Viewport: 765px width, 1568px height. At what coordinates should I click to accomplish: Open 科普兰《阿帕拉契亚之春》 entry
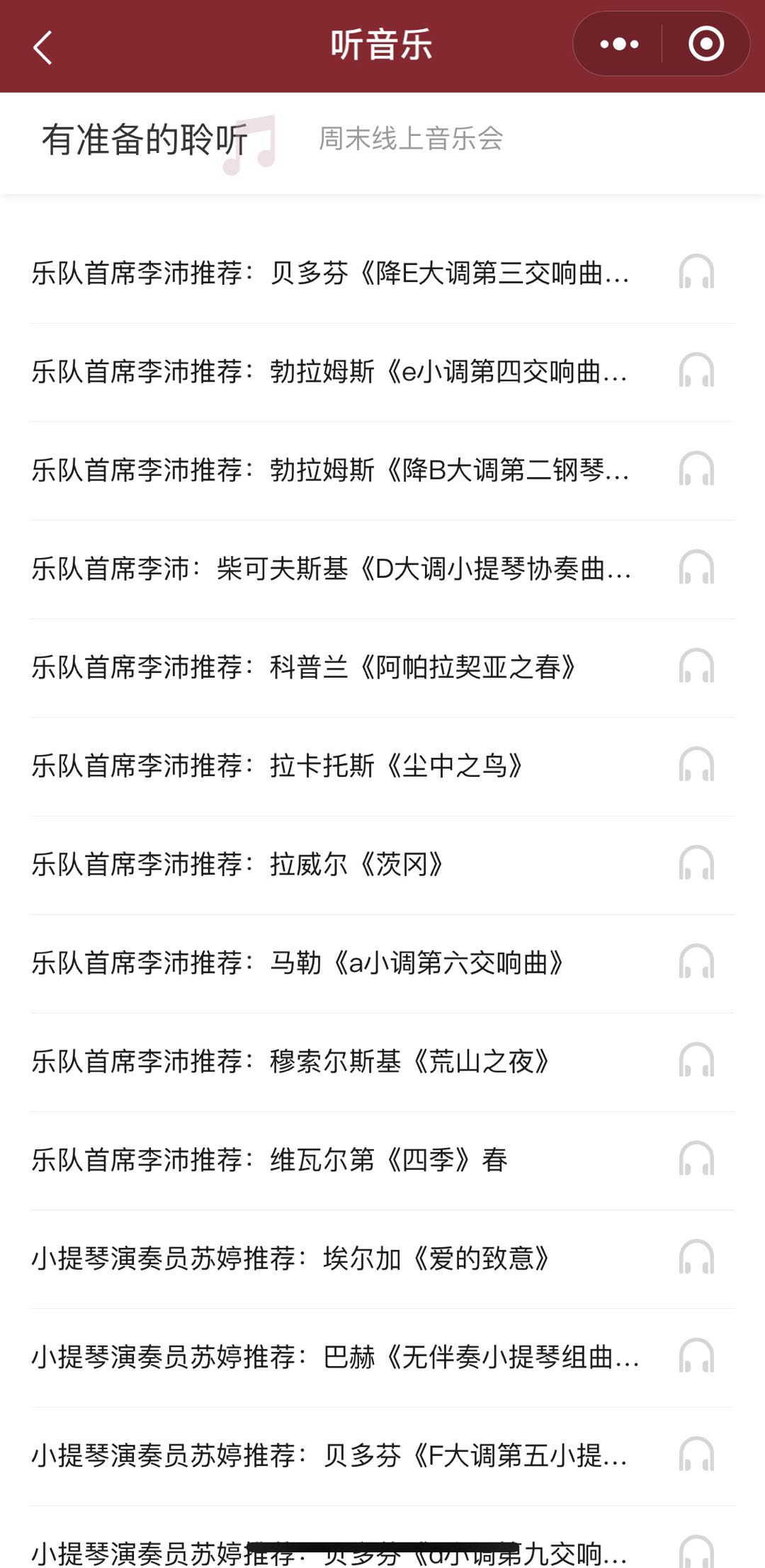(x=305, y=667)
